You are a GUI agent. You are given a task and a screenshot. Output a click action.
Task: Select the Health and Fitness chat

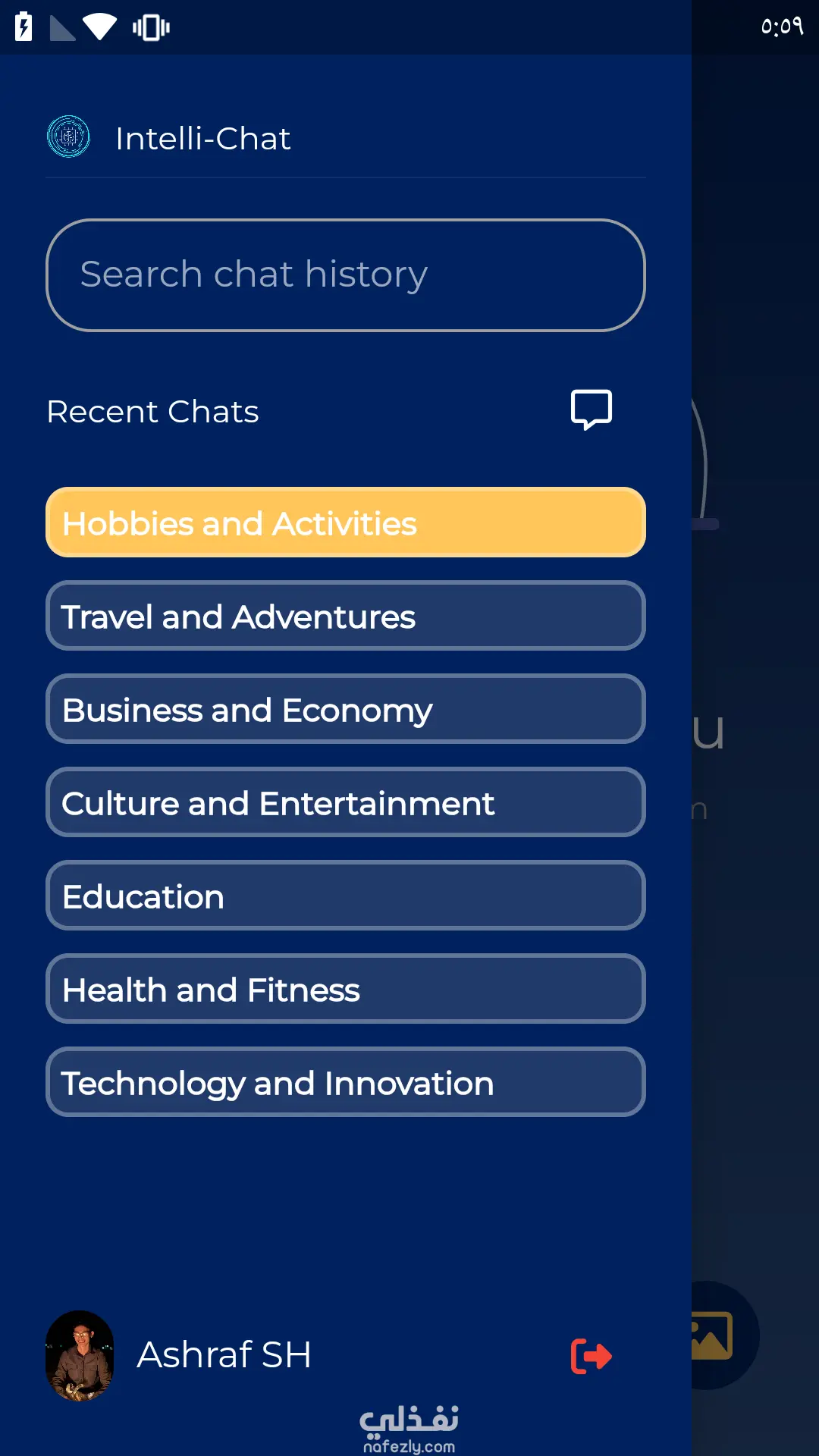[345, 989]
